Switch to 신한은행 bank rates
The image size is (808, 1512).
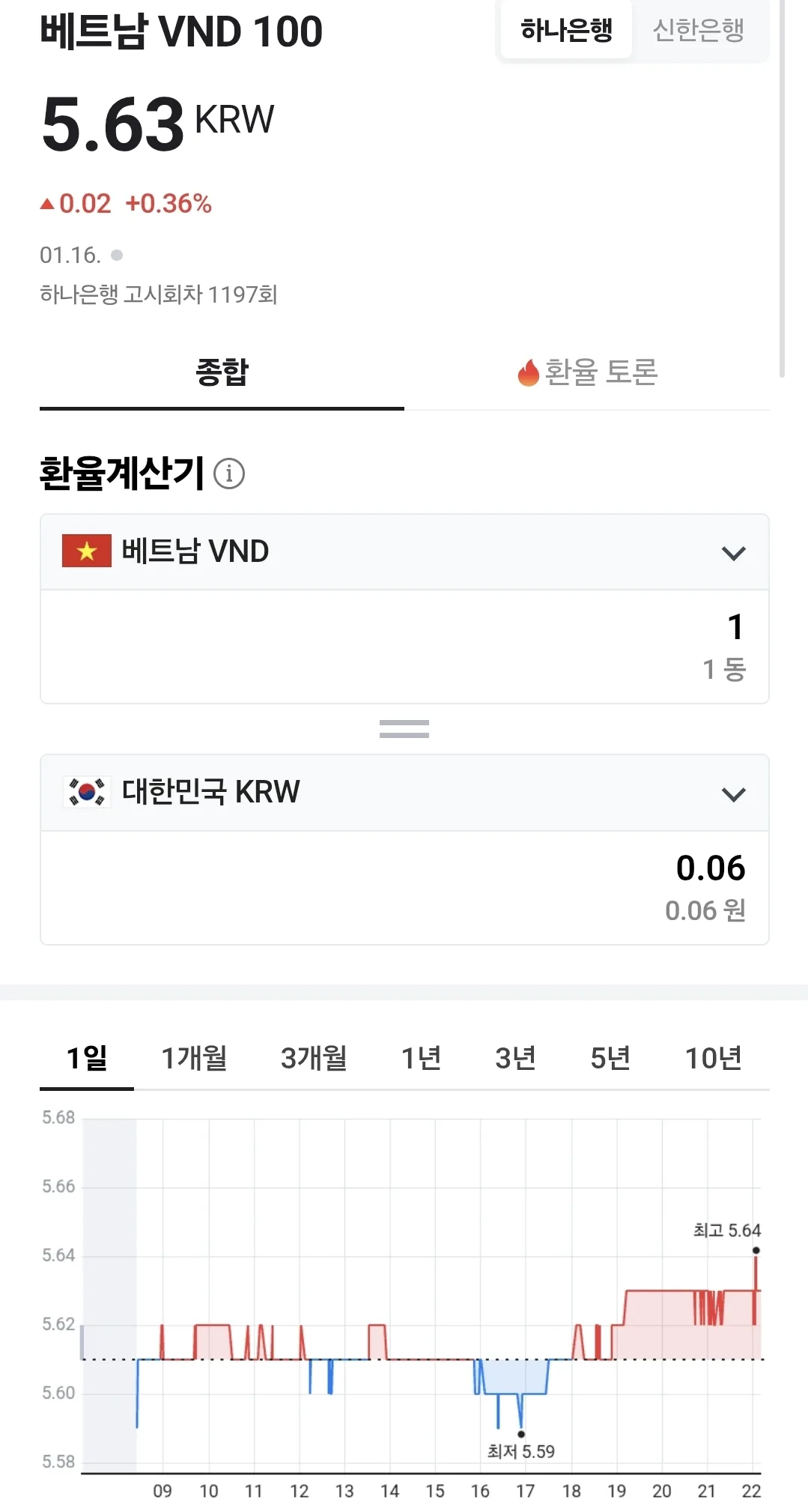699,30
